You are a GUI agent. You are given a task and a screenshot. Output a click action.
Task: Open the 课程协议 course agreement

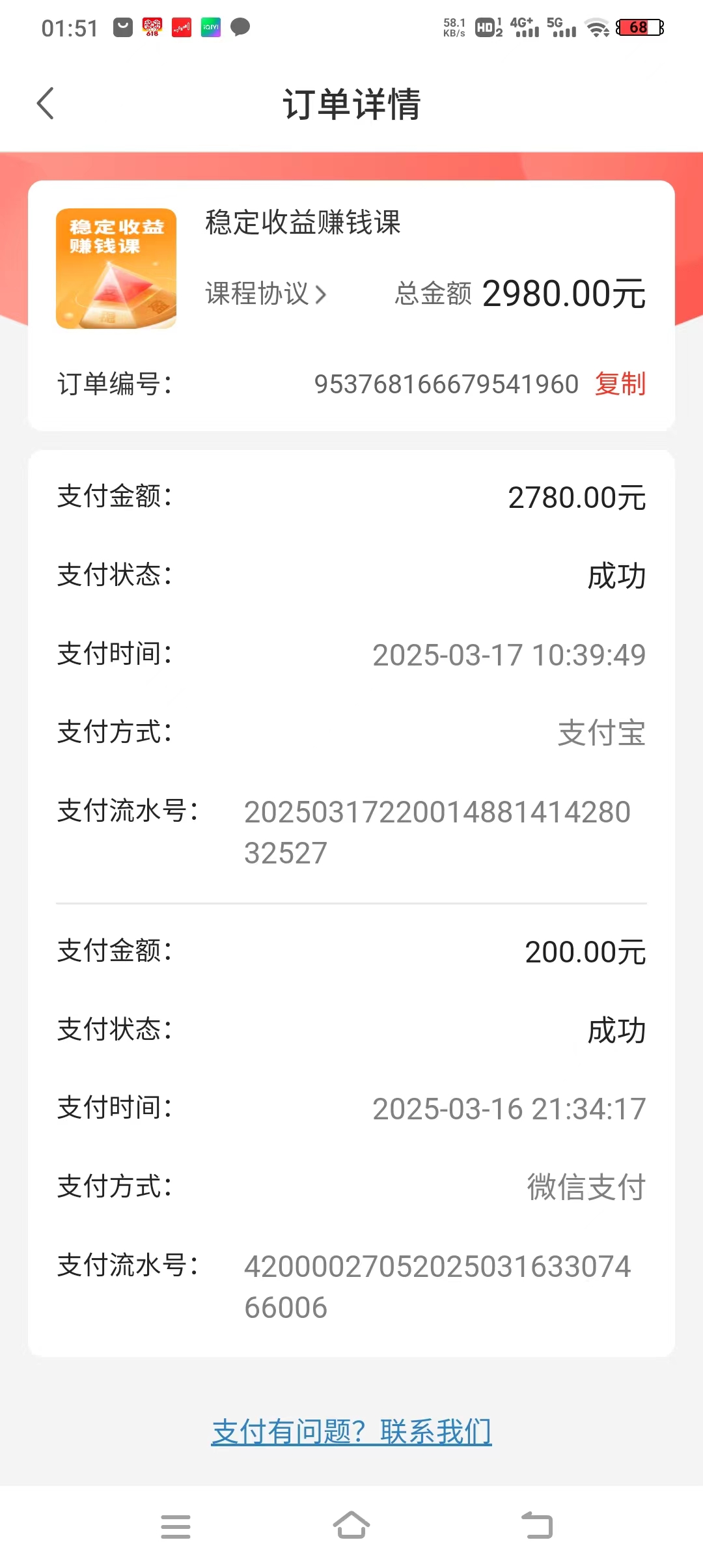pos(266,294)
